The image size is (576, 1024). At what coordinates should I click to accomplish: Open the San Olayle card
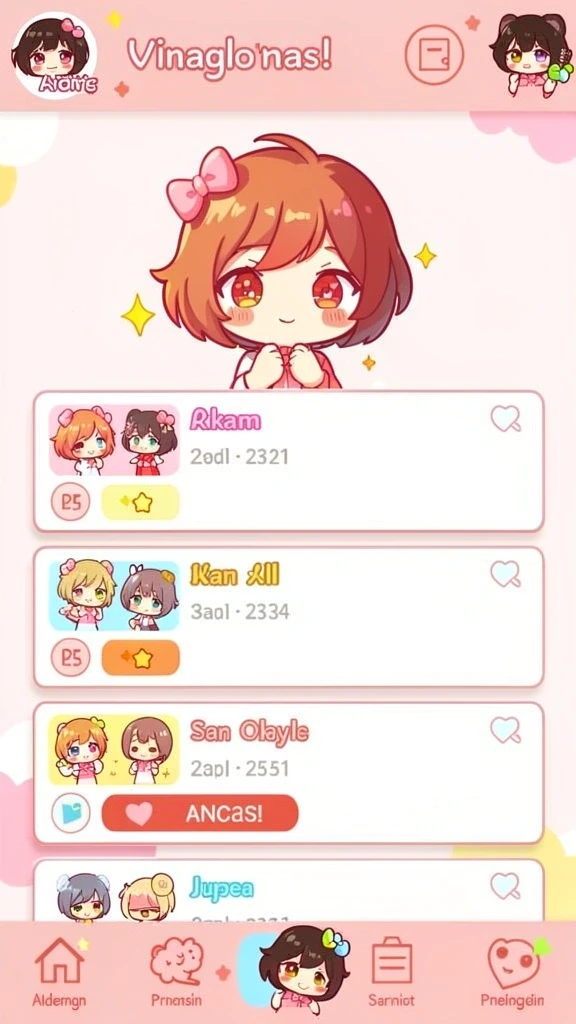[289, 773]
